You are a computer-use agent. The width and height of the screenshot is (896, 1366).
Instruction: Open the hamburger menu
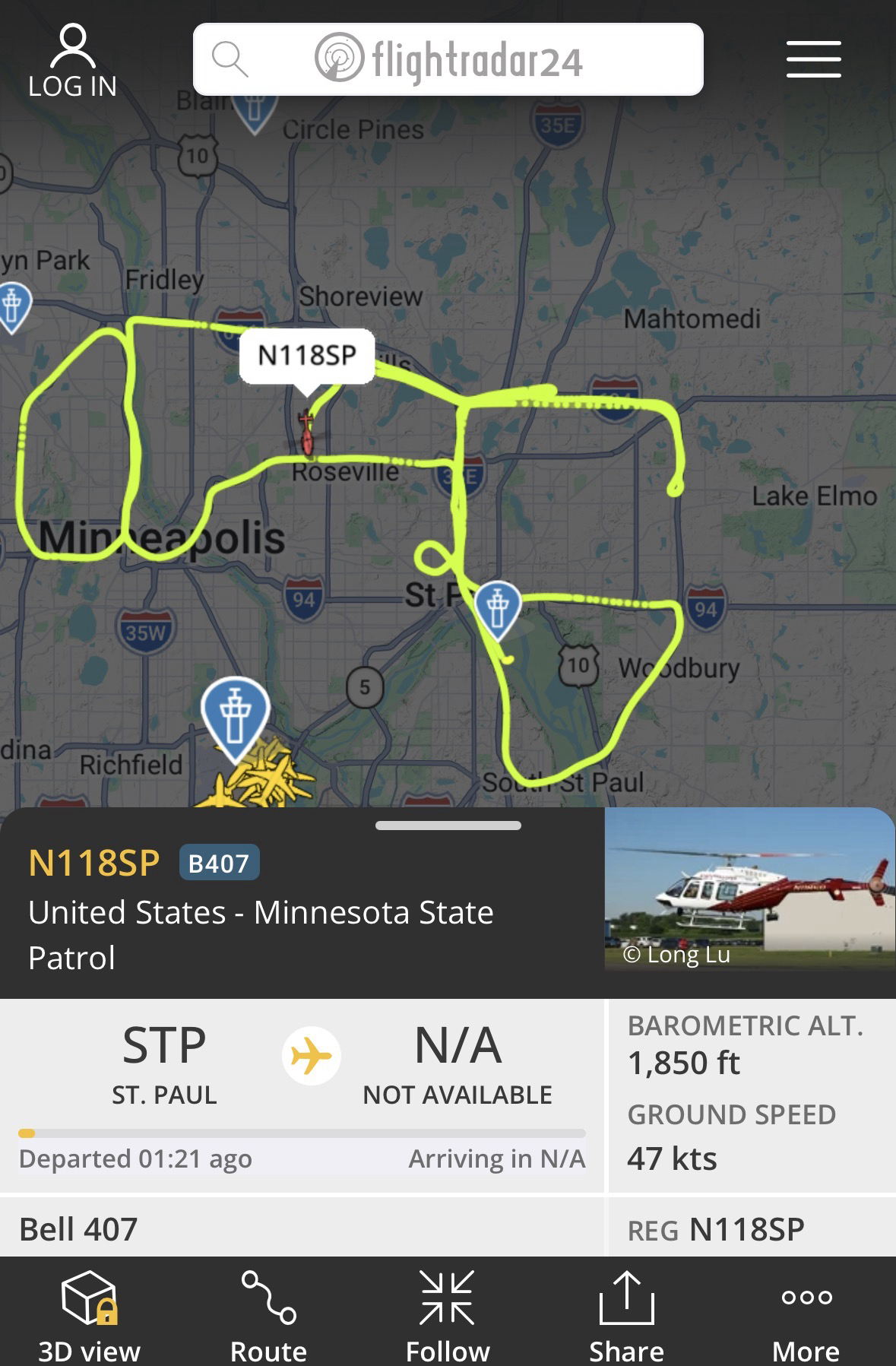pyautogui.click(x=813, y=59)
